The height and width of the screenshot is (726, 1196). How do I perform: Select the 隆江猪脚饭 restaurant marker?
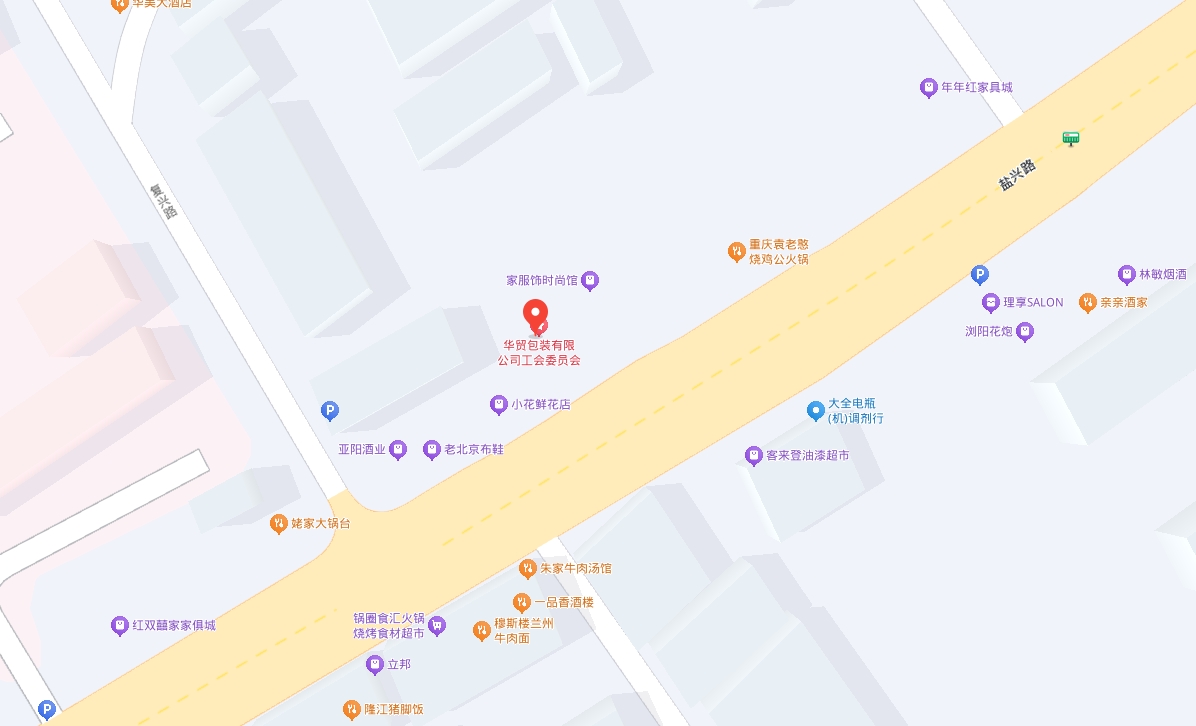click(x=351, y=710)
